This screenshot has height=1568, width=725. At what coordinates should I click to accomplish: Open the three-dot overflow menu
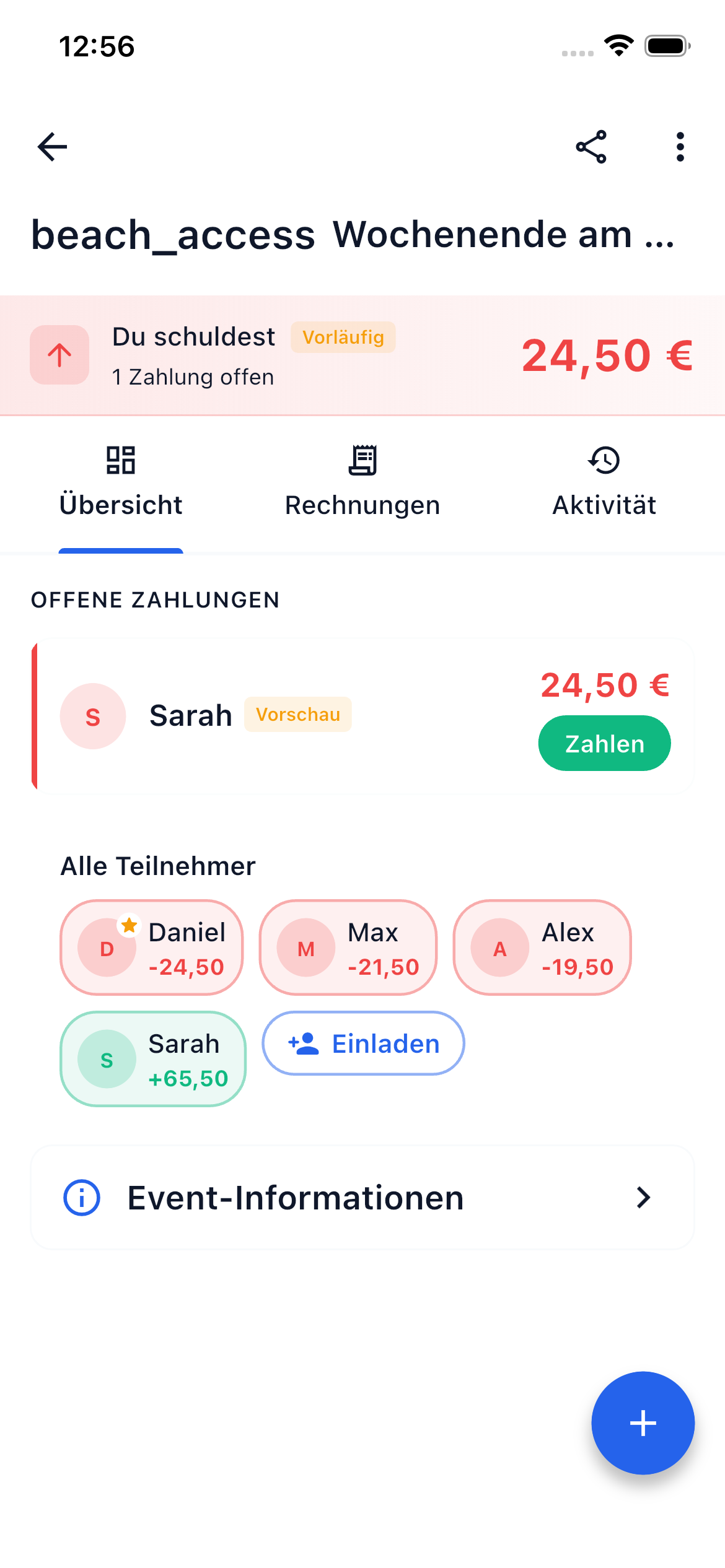(680, 147)
